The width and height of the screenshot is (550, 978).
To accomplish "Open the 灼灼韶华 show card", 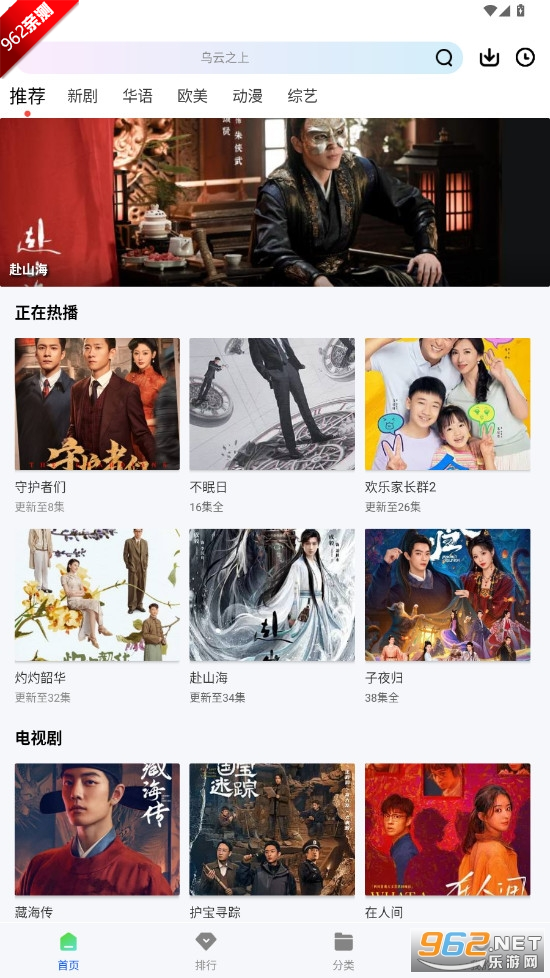I will (97, 617).
